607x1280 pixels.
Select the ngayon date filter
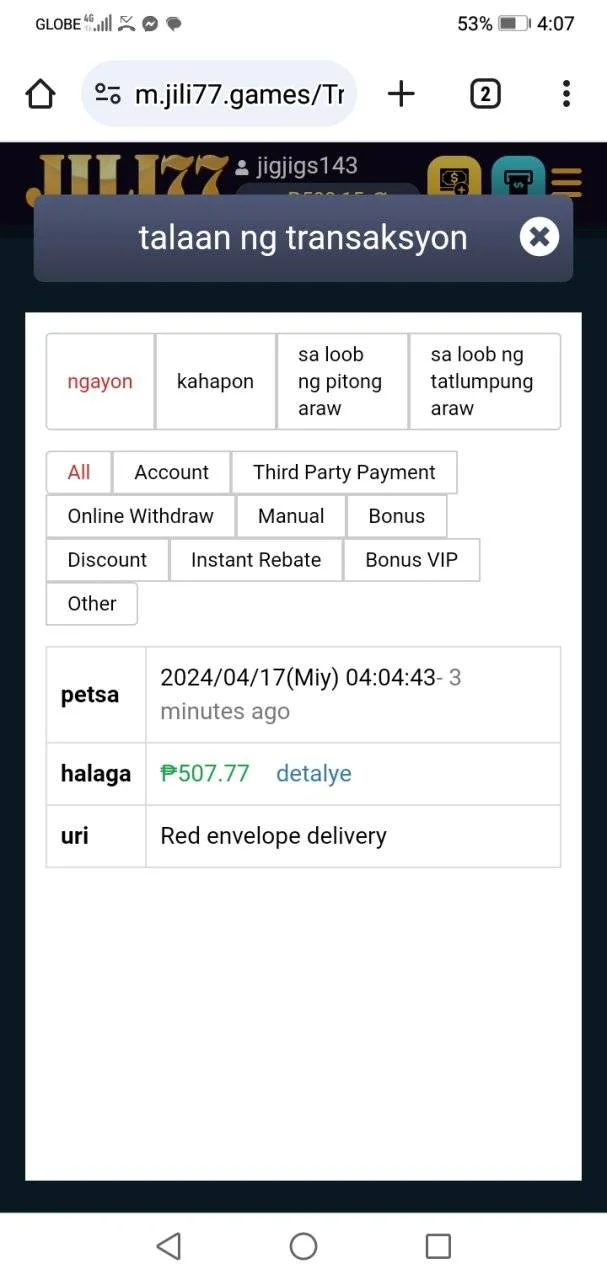coord(100,381)
